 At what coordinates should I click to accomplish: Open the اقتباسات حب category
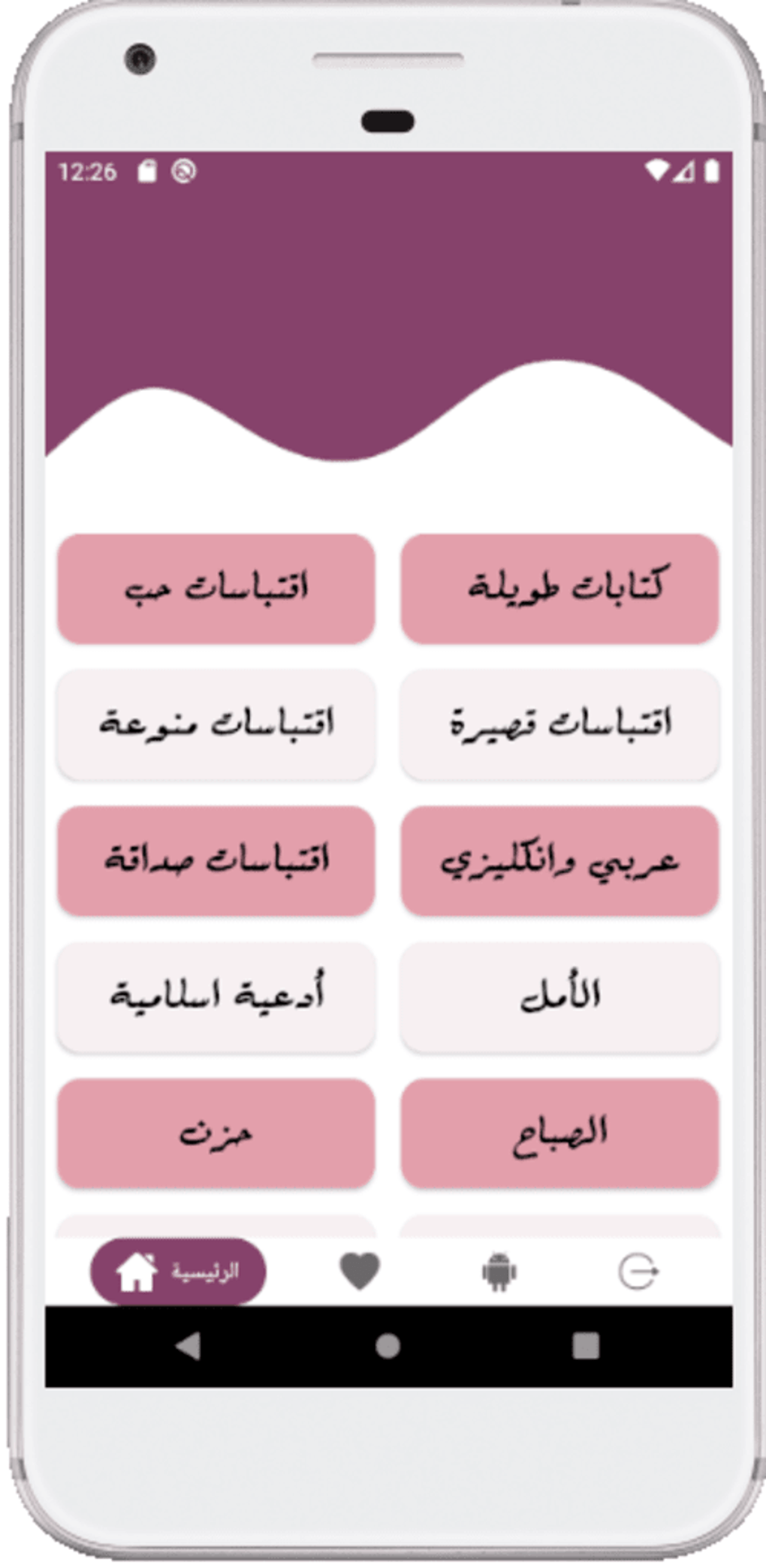[216, 588]
